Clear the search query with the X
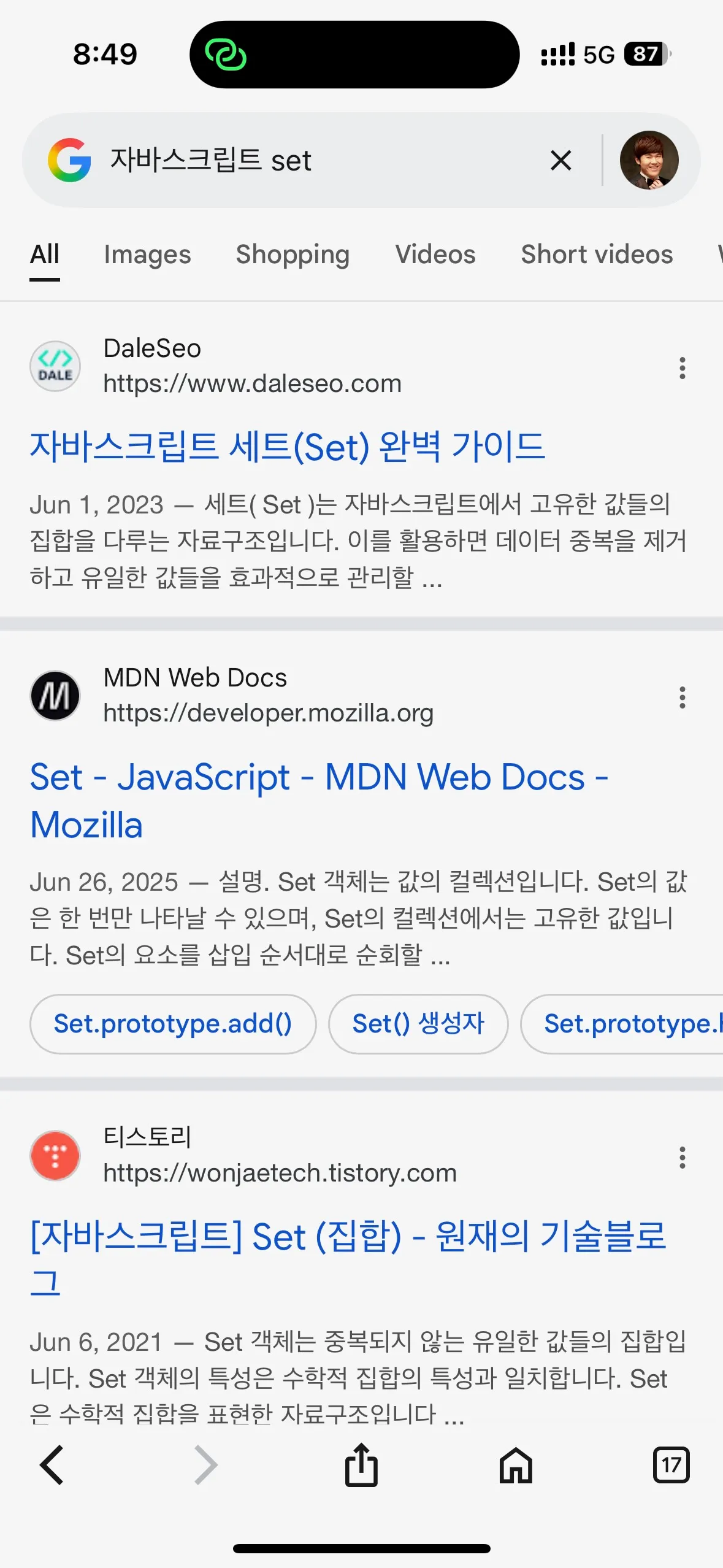This screenshot has width=723, height=1568. click(x=560, y=161)
